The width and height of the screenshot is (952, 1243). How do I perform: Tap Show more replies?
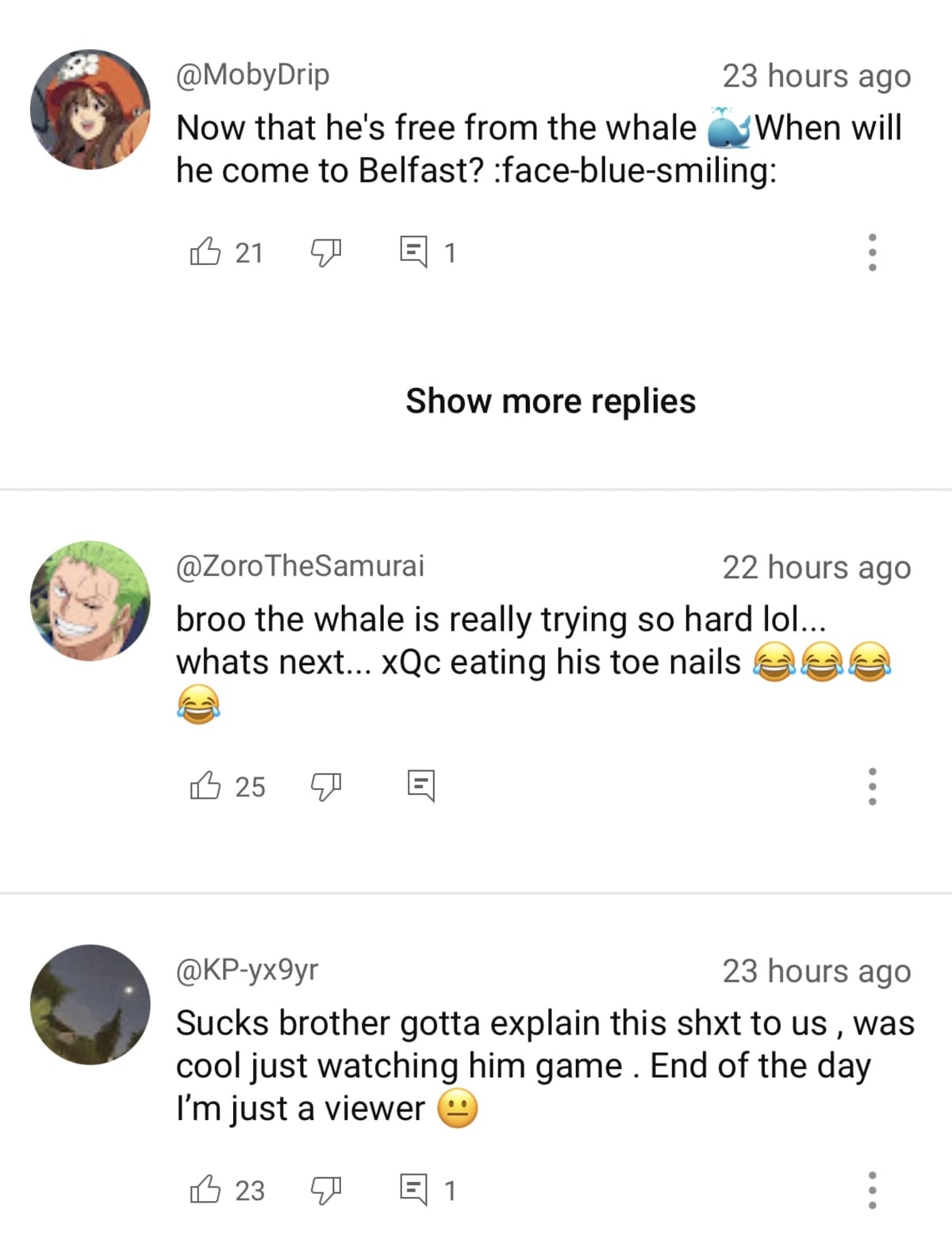click(551, 401)
